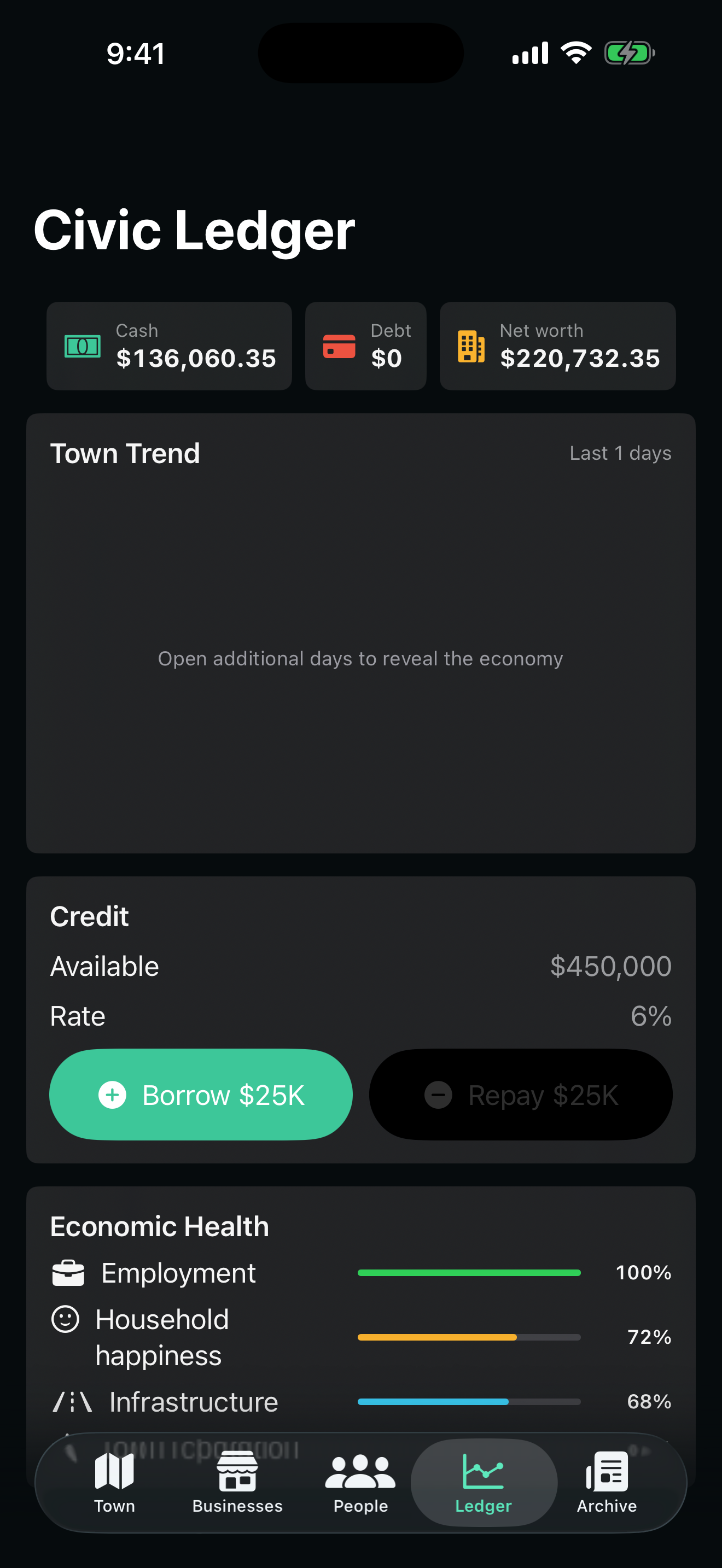Borrow $25K from available credit
Image resolution: width=722 pixels, height=1568 pixels.
coord(201,1094)
